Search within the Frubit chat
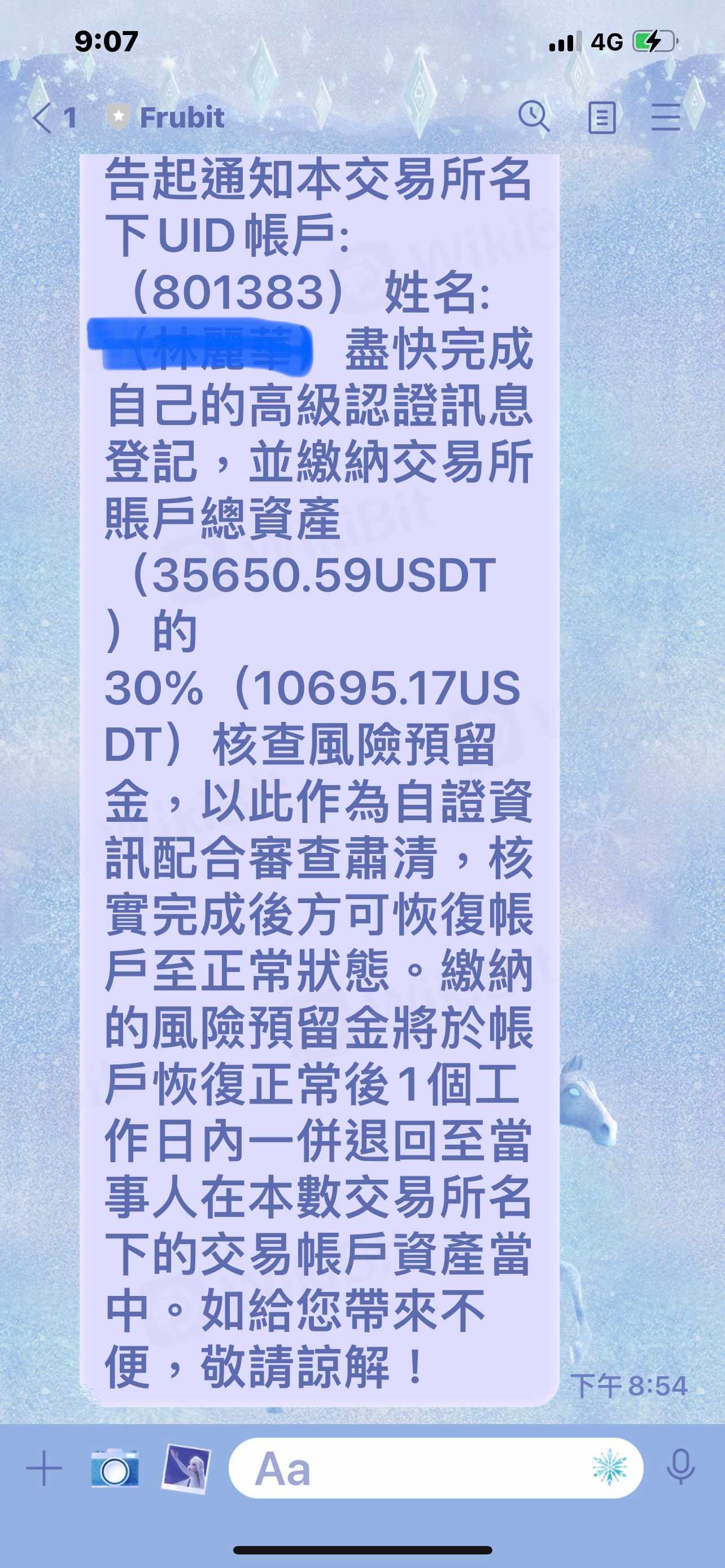The width and height of the screenshot is (725, 1568). [534, 116]
